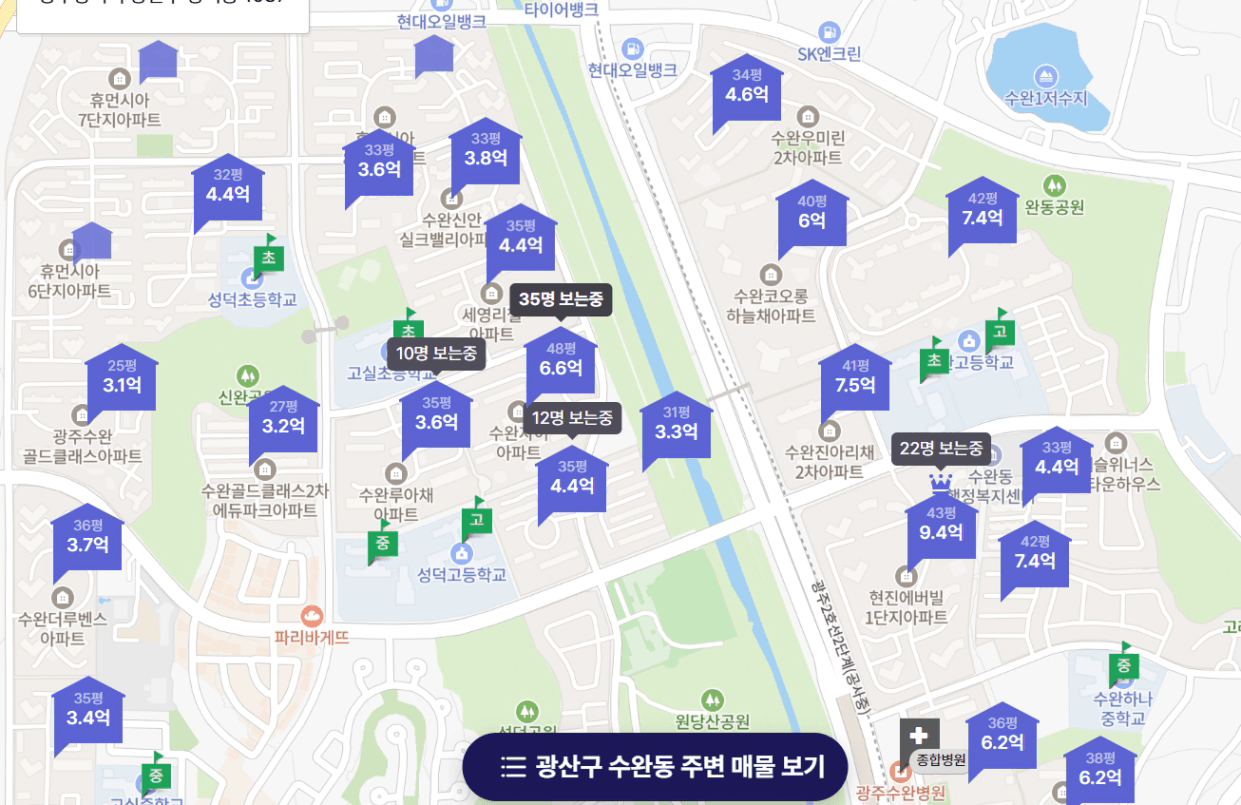
Task: Open the 광산구 수완동 주변 매물 보기 button
Action: [655, 767]
